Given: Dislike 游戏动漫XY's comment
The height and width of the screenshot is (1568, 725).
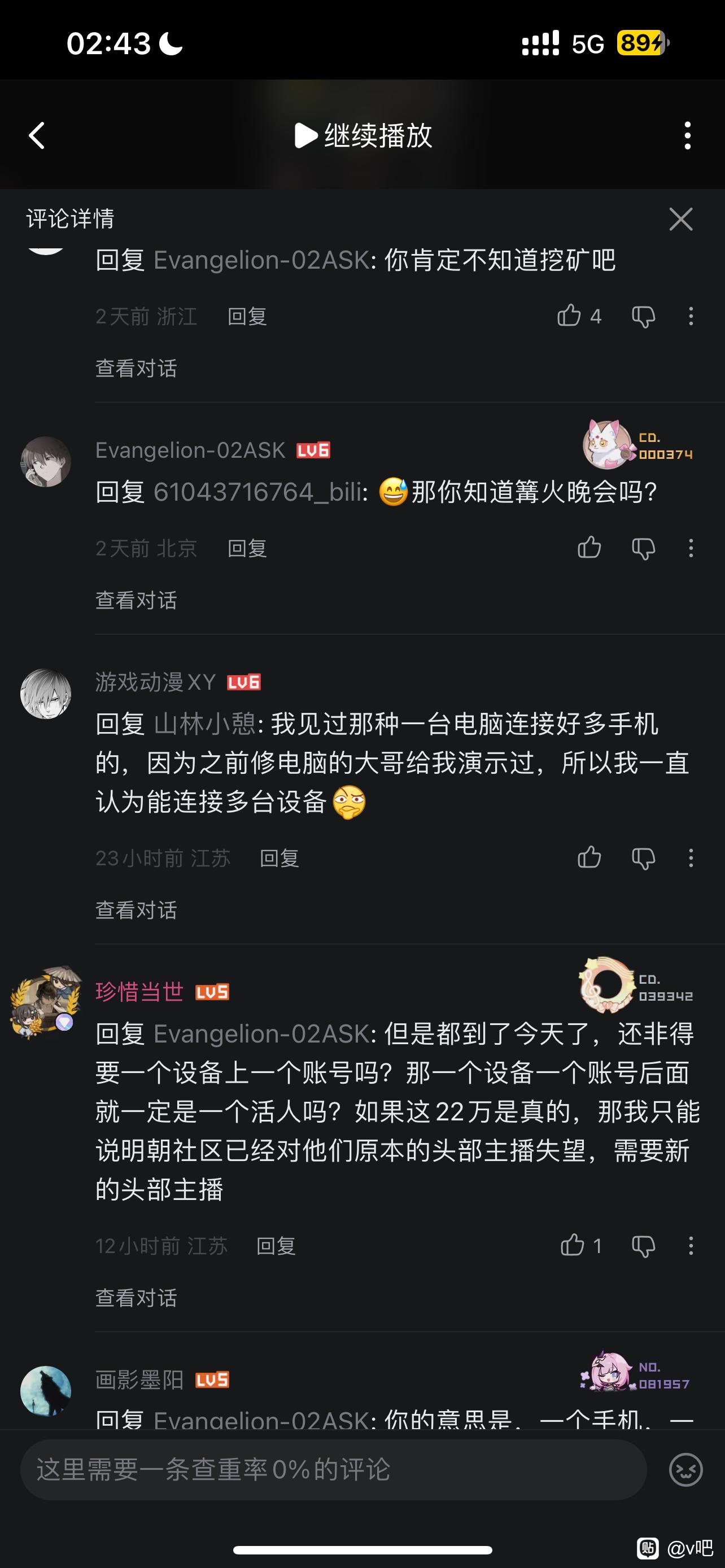Looking at the screenshot, I should coord(643,859).
